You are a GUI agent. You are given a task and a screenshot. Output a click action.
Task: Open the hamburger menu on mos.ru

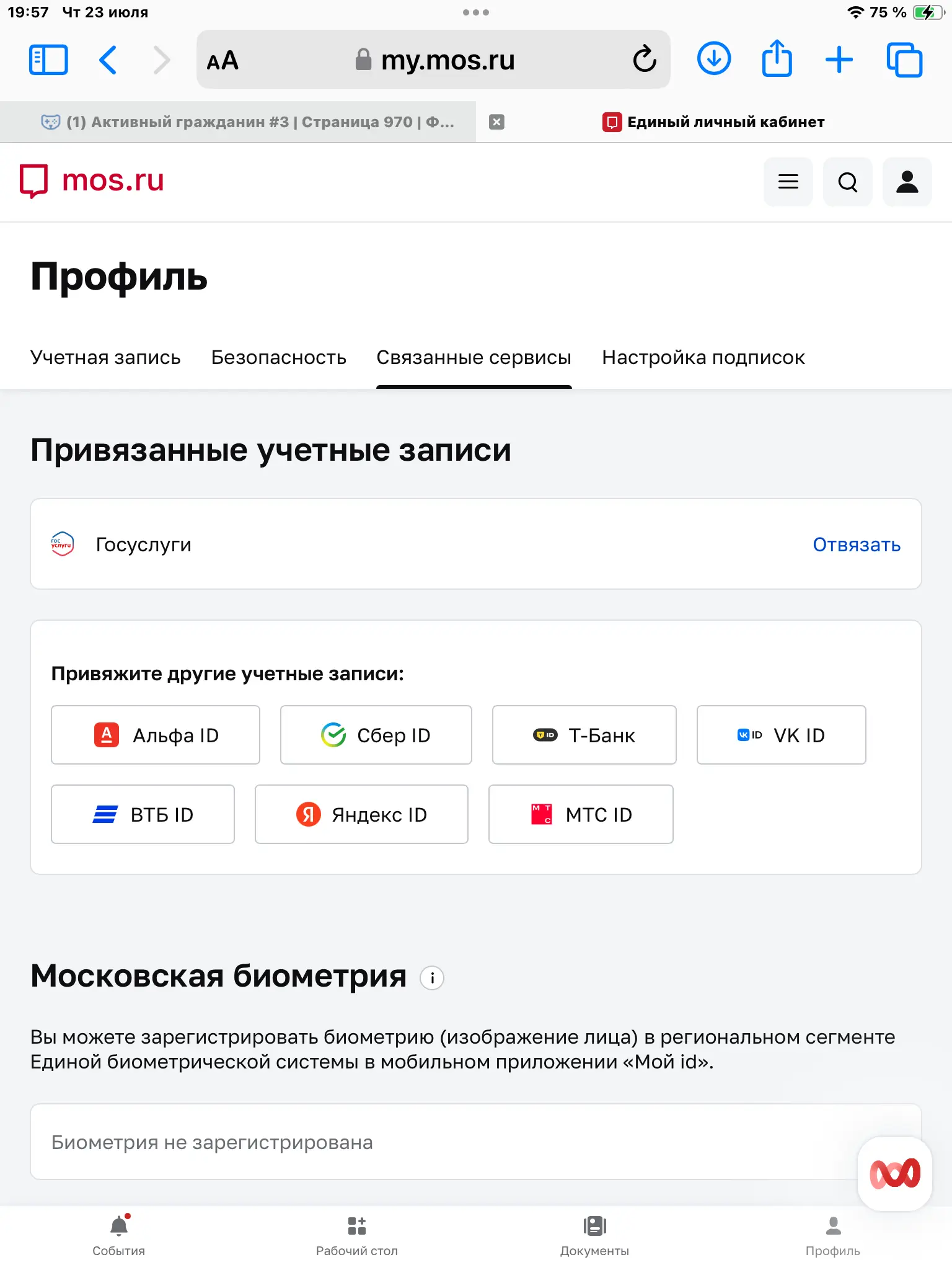click(x=788, y=182)
